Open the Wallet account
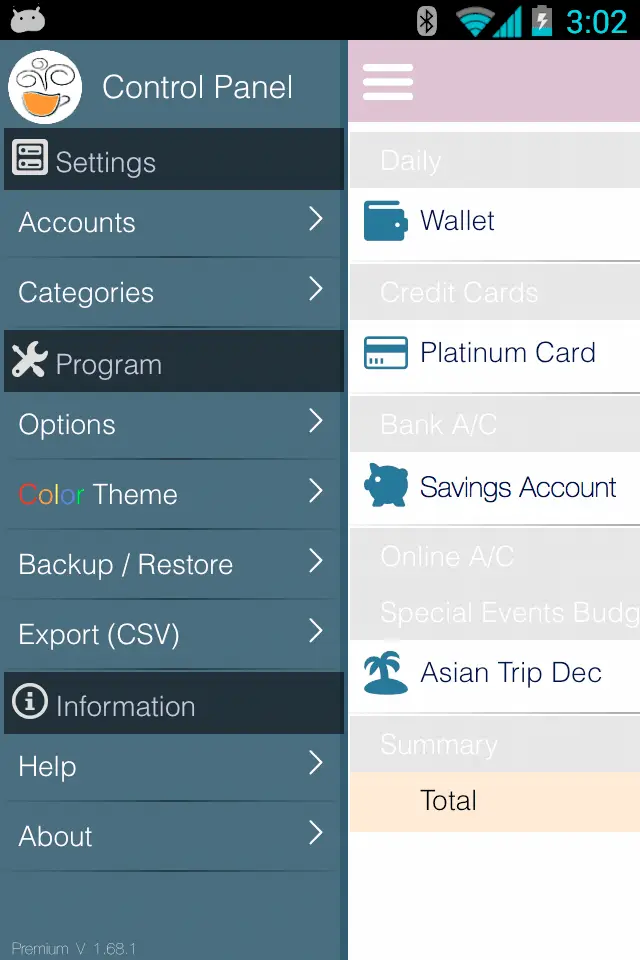The image size is (640, 960). [495, 221]
